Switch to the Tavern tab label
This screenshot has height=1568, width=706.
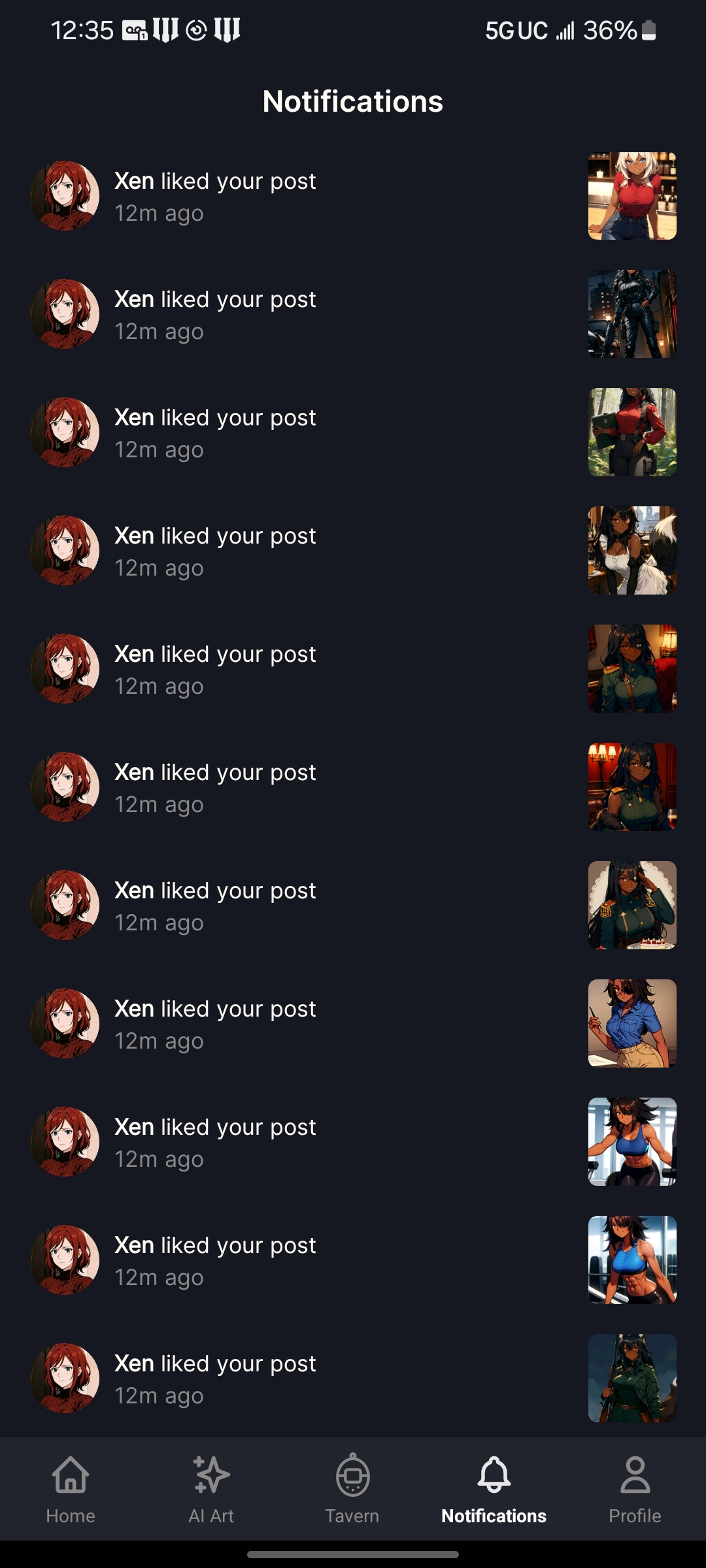[x=352, y=1516]
